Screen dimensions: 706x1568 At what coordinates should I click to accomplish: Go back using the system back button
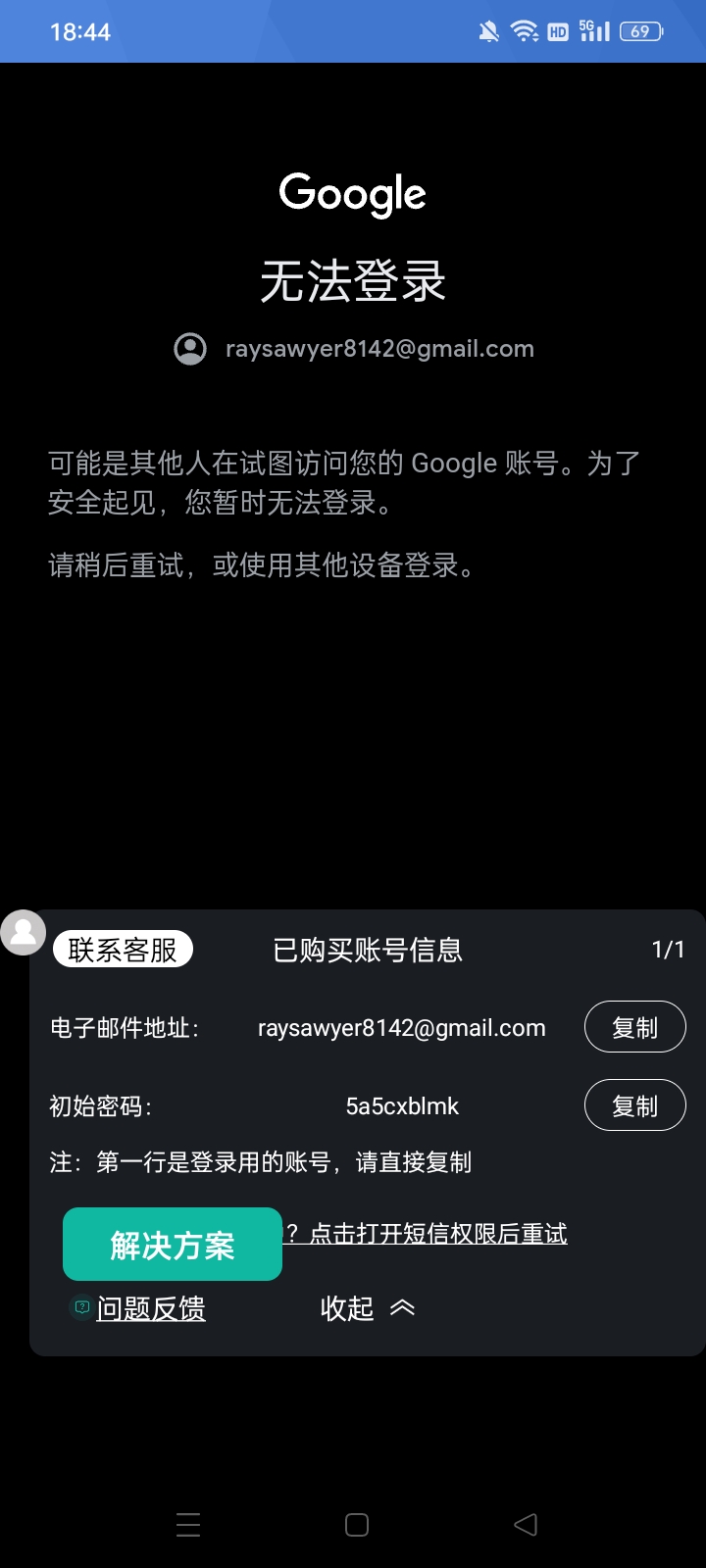[526, 1524]
